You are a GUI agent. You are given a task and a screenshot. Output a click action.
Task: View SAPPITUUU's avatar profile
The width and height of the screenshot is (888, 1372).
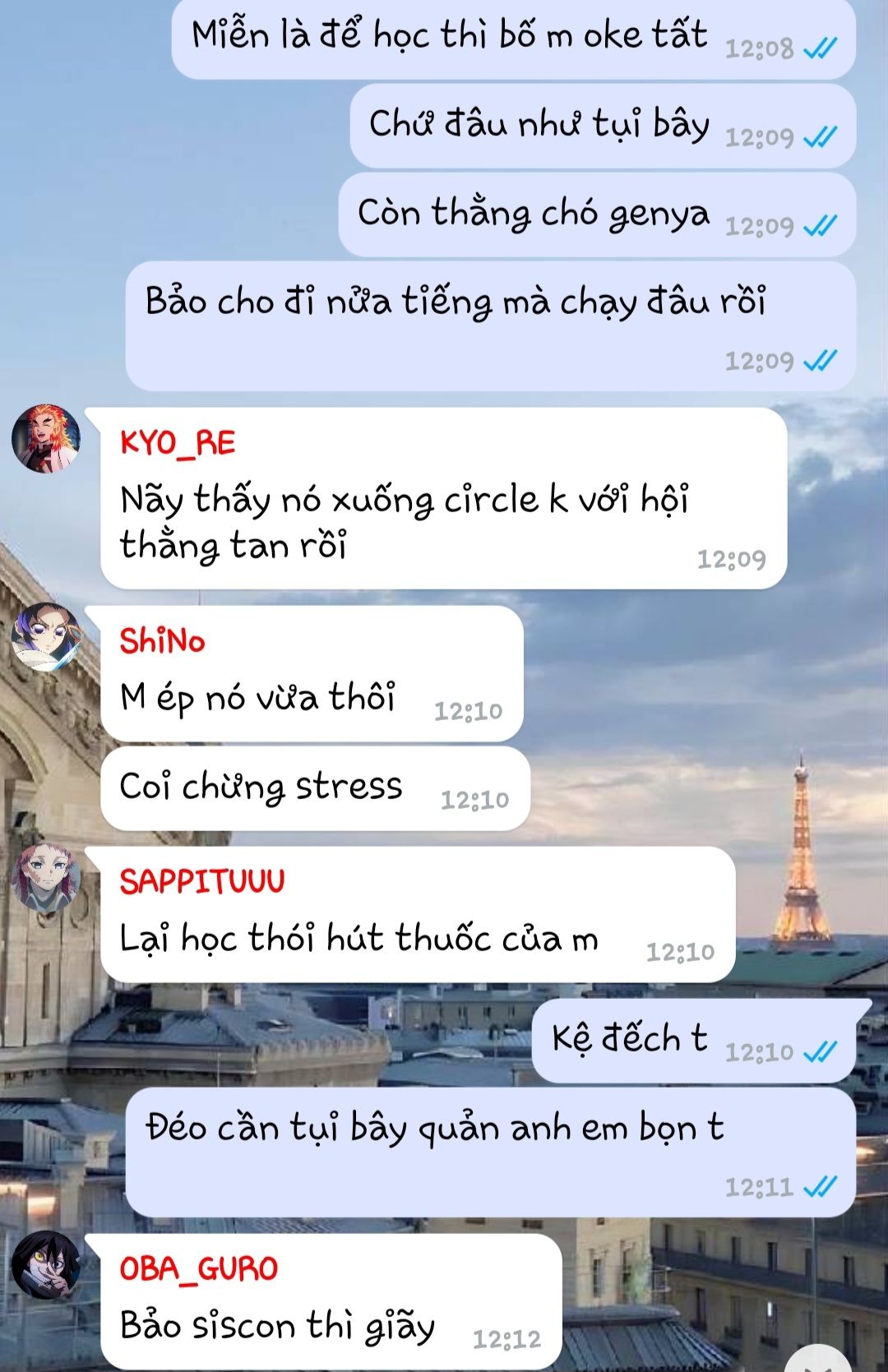[x=46, y=877]
